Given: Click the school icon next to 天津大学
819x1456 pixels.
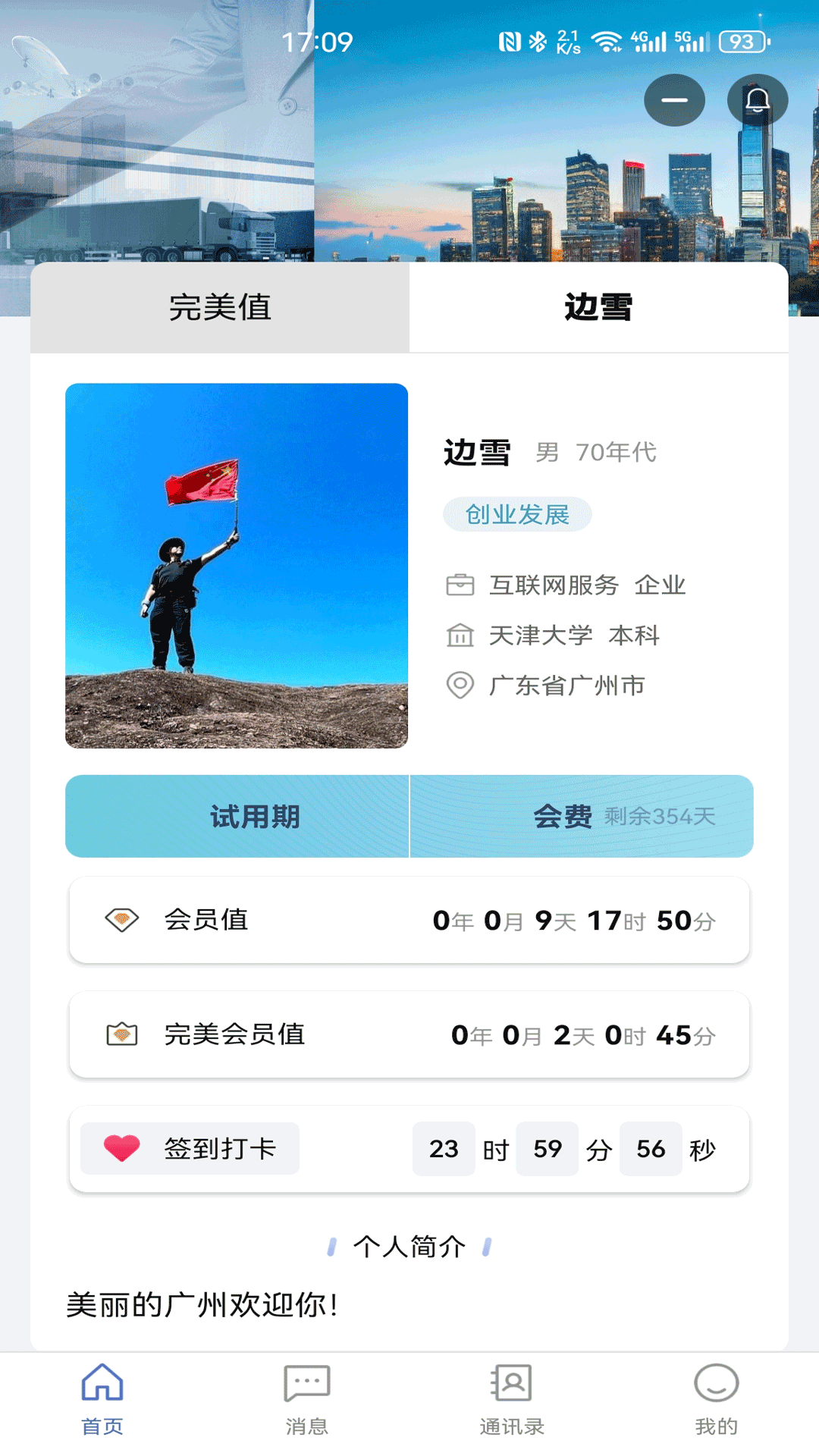Looking at the screenshot, I should [461, 635].
